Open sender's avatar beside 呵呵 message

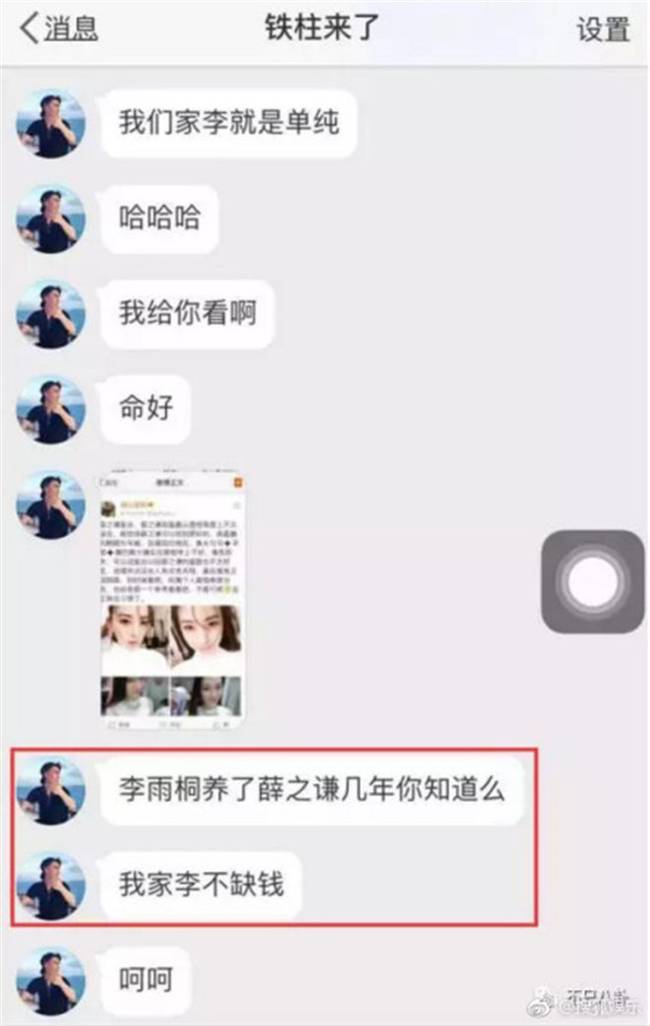point(50,980)
